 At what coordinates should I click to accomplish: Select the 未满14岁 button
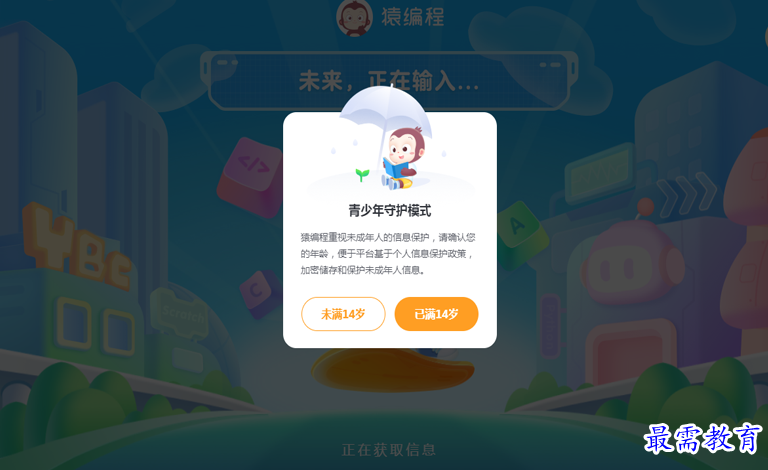pos(343,314)
